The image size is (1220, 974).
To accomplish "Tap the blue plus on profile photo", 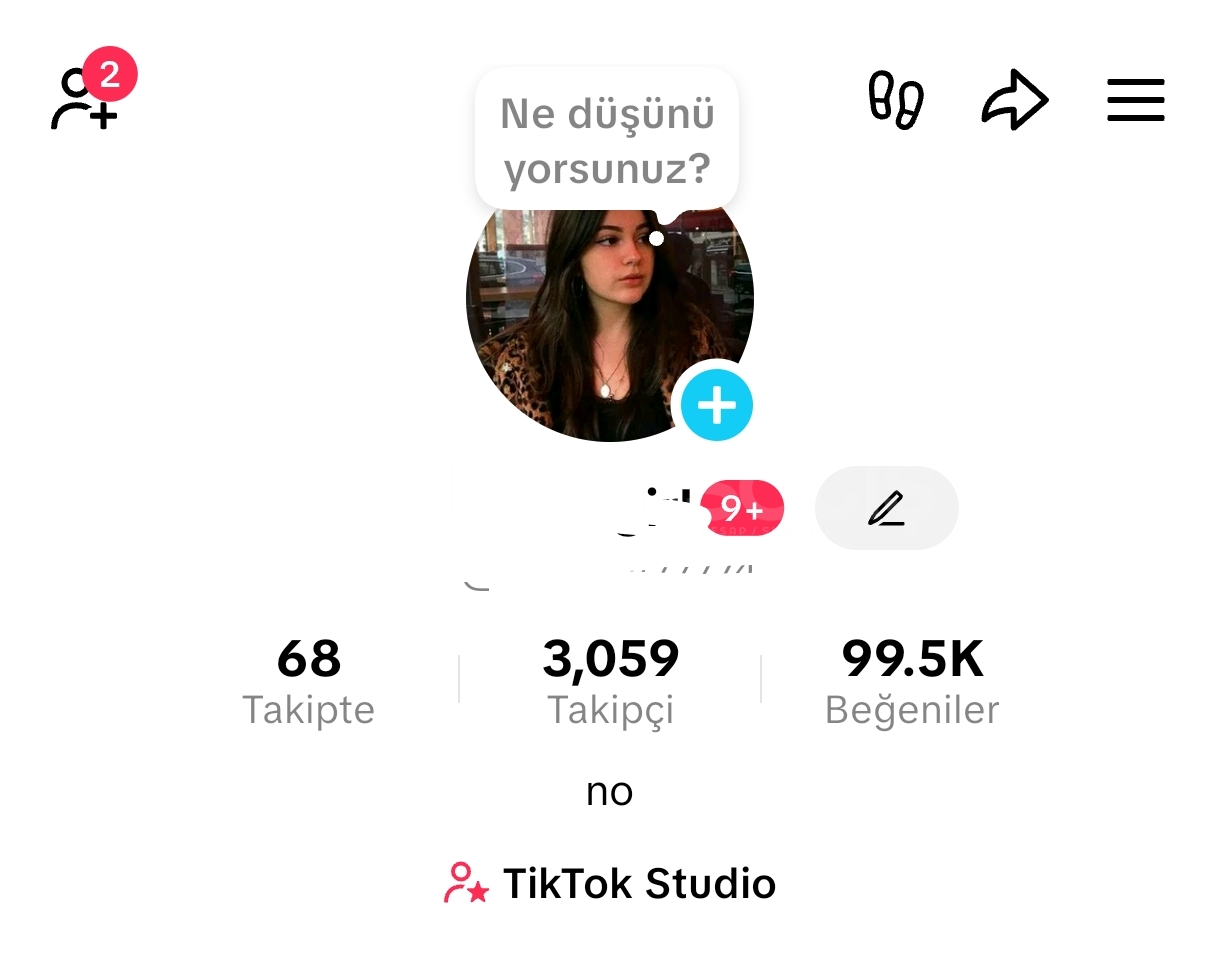I will coord(716,405).
